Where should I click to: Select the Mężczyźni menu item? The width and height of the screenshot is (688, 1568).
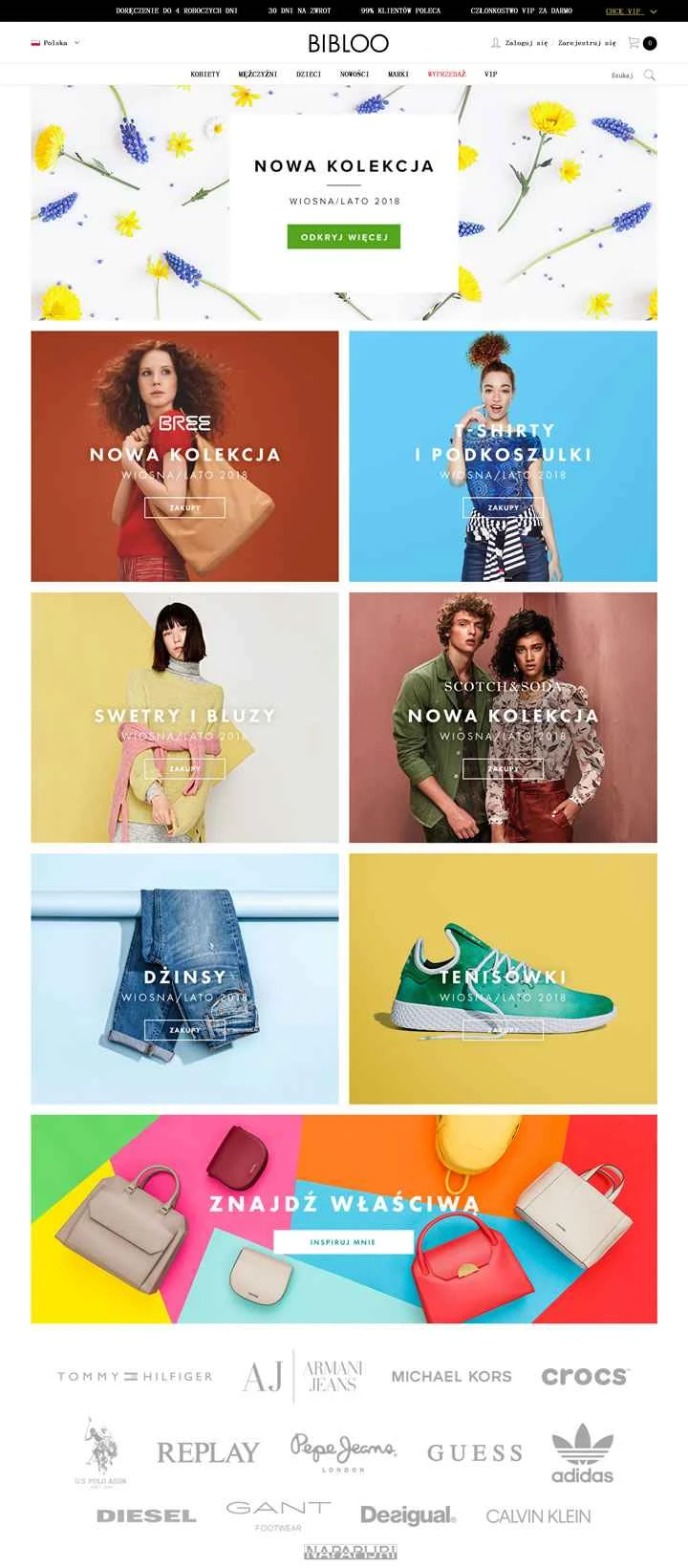pos(257,74)
